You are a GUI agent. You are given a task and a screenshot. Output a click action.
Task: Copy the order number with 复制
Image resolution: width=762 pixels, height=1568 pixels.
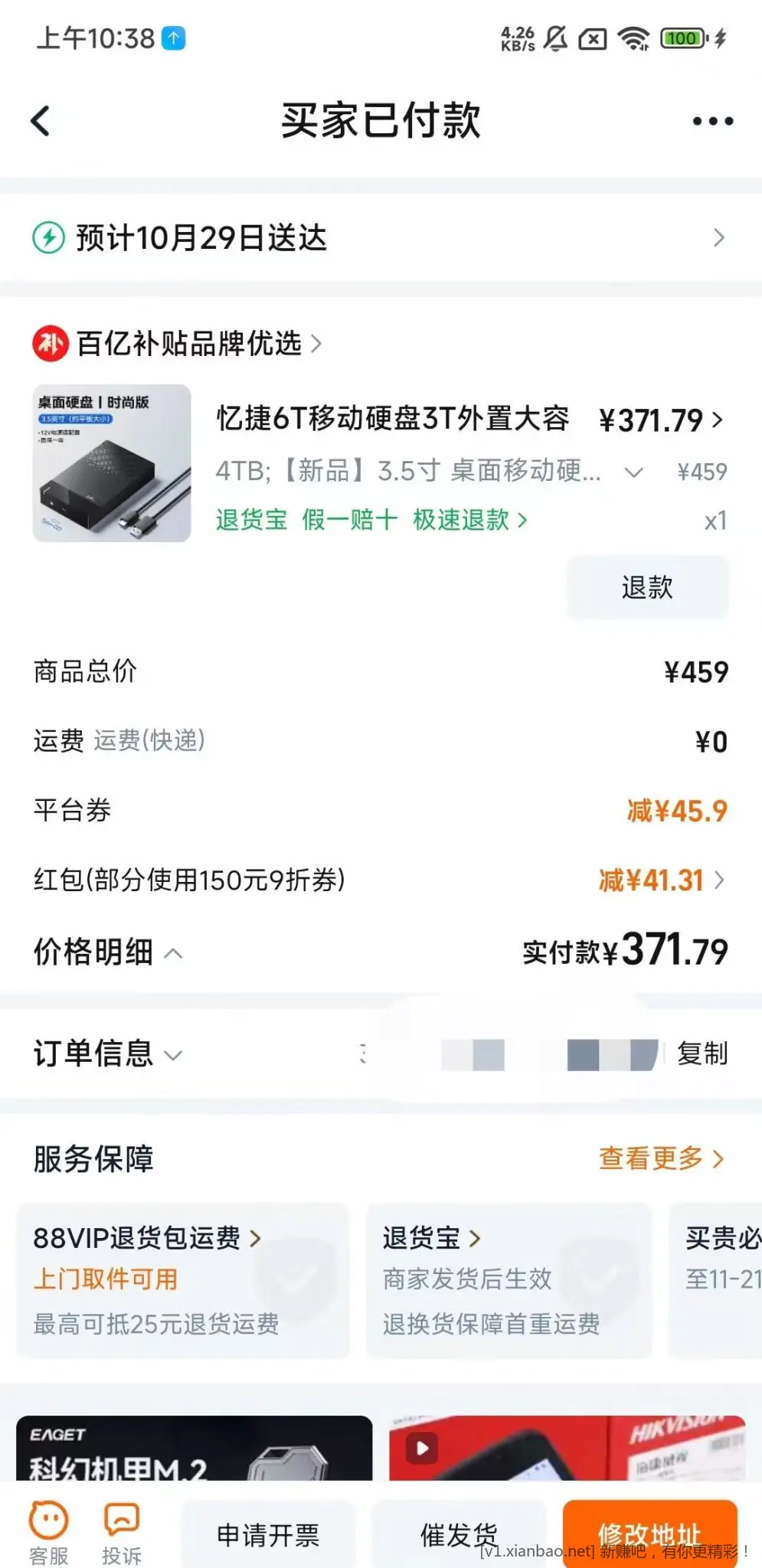pyautogui.click(x=702, y=1054)
